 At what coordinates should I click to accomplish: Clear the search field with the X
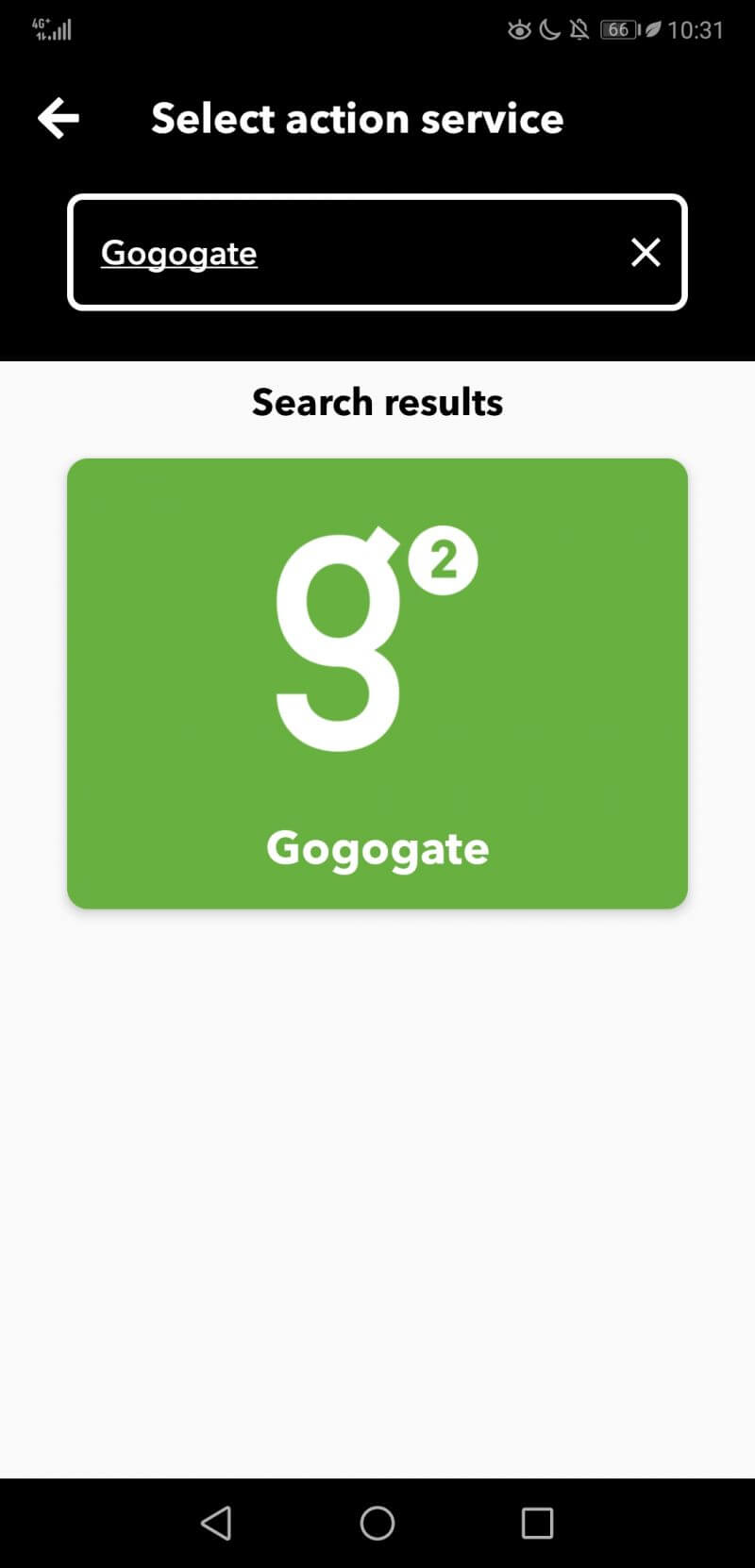click(646, 253)
